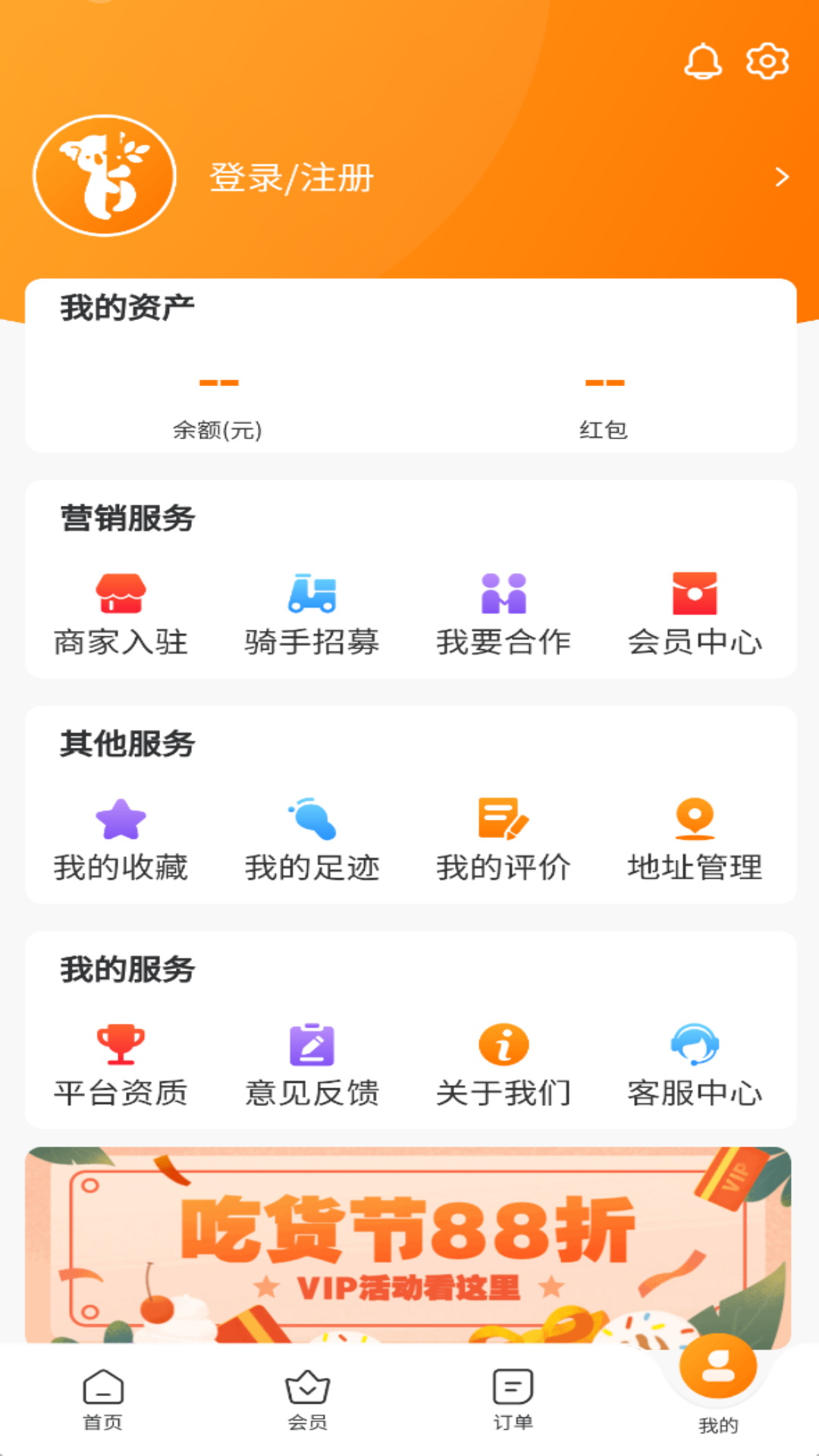Viewport: 819px width, 1456px height.
Task: Open 关于我们 about page
Action: [504, 1065]
